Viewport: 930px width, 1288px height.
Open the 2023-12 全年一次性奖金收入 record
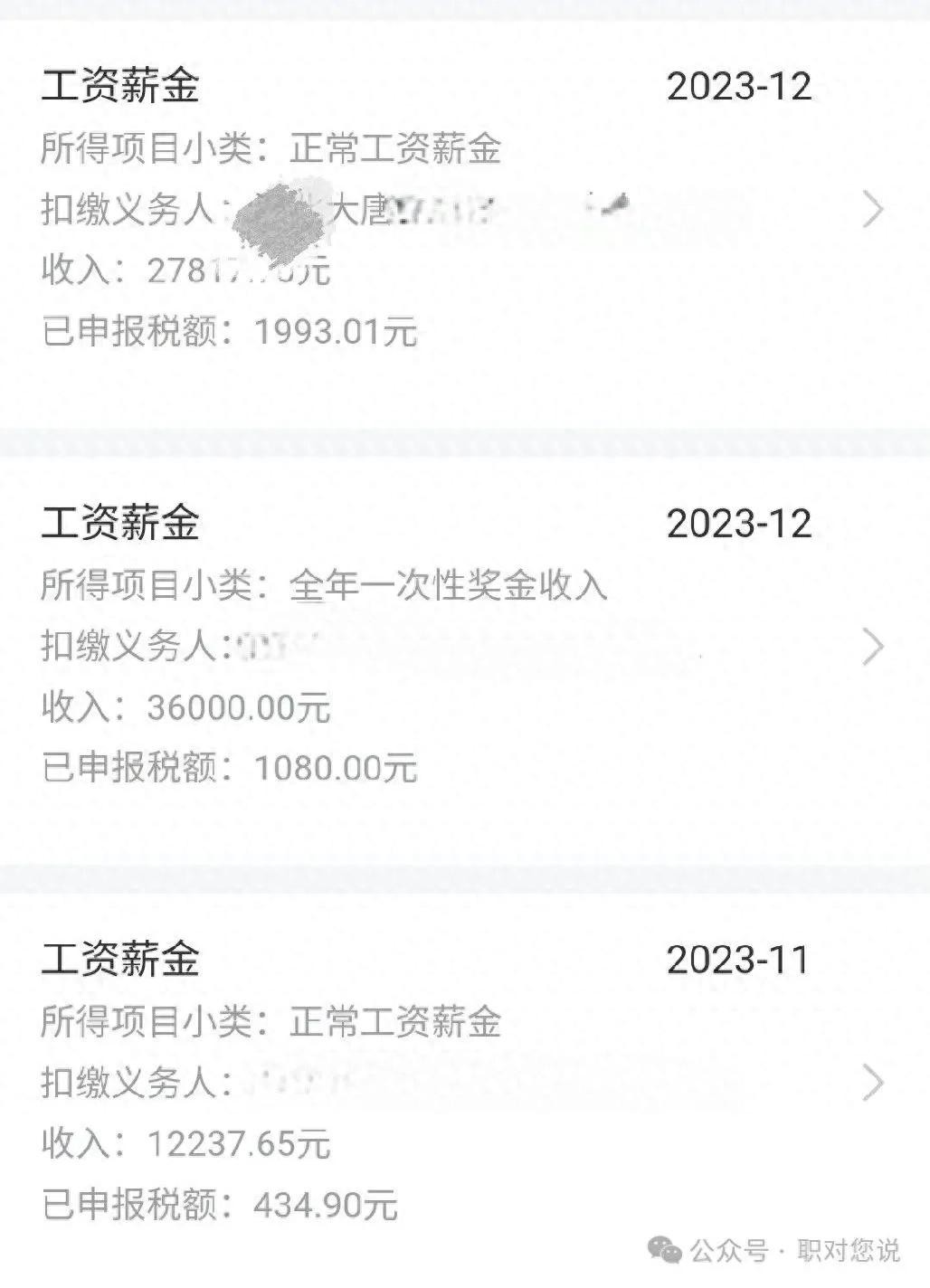pos(872,646)
